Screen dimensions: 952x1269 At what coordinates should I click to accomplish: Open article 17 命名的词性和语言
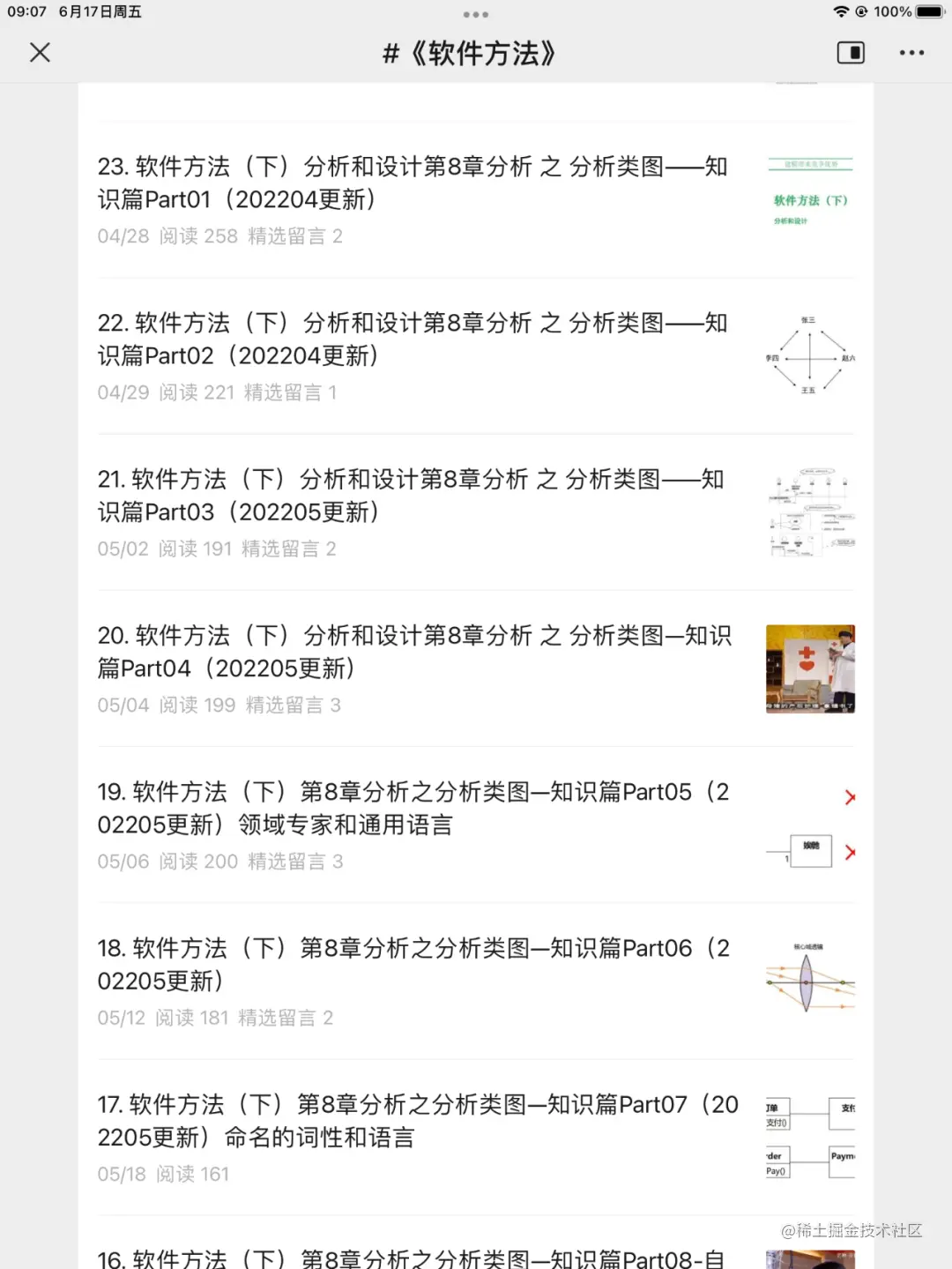[417, 1120]
